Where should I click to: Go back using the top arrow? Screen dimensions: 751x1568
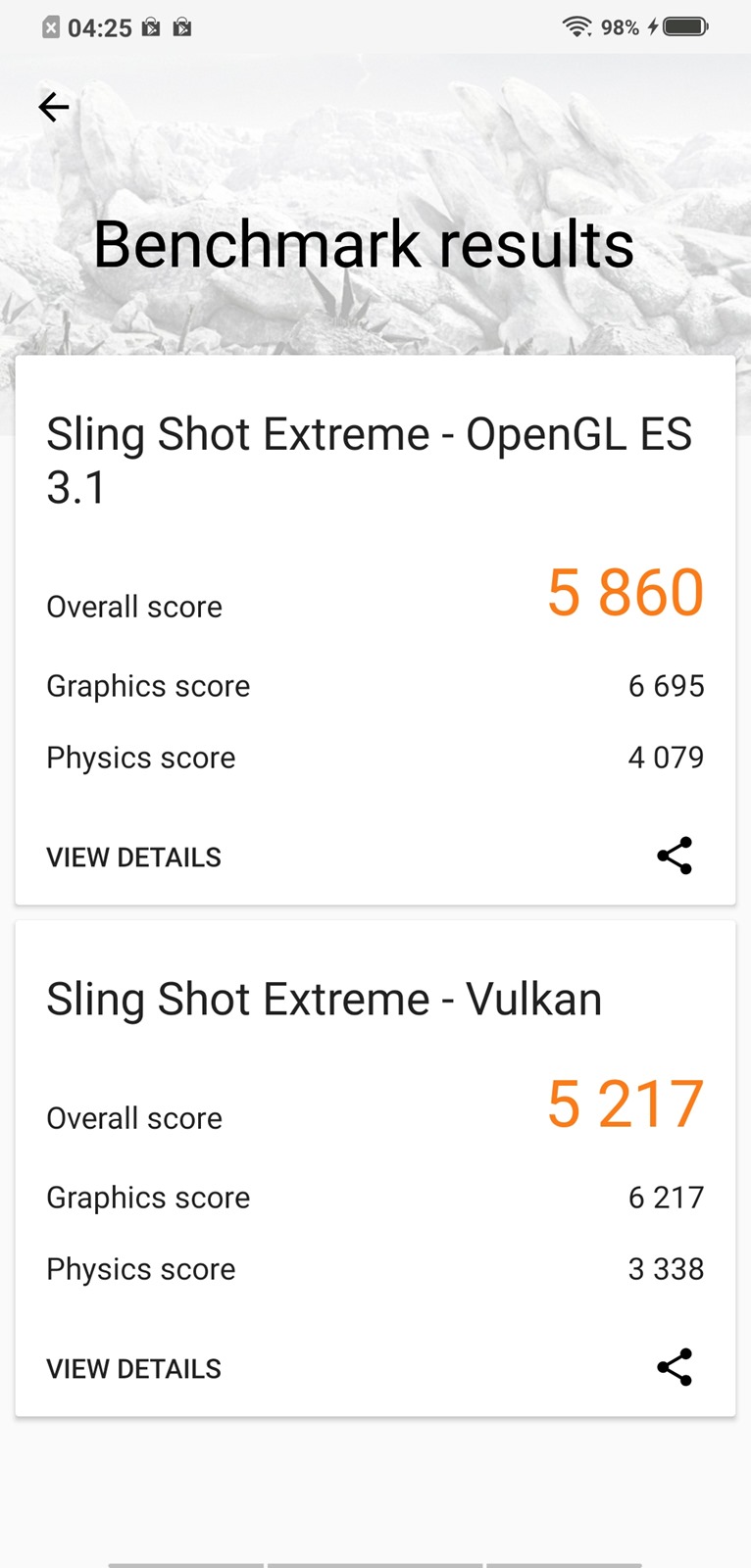[x=54, y=107]
